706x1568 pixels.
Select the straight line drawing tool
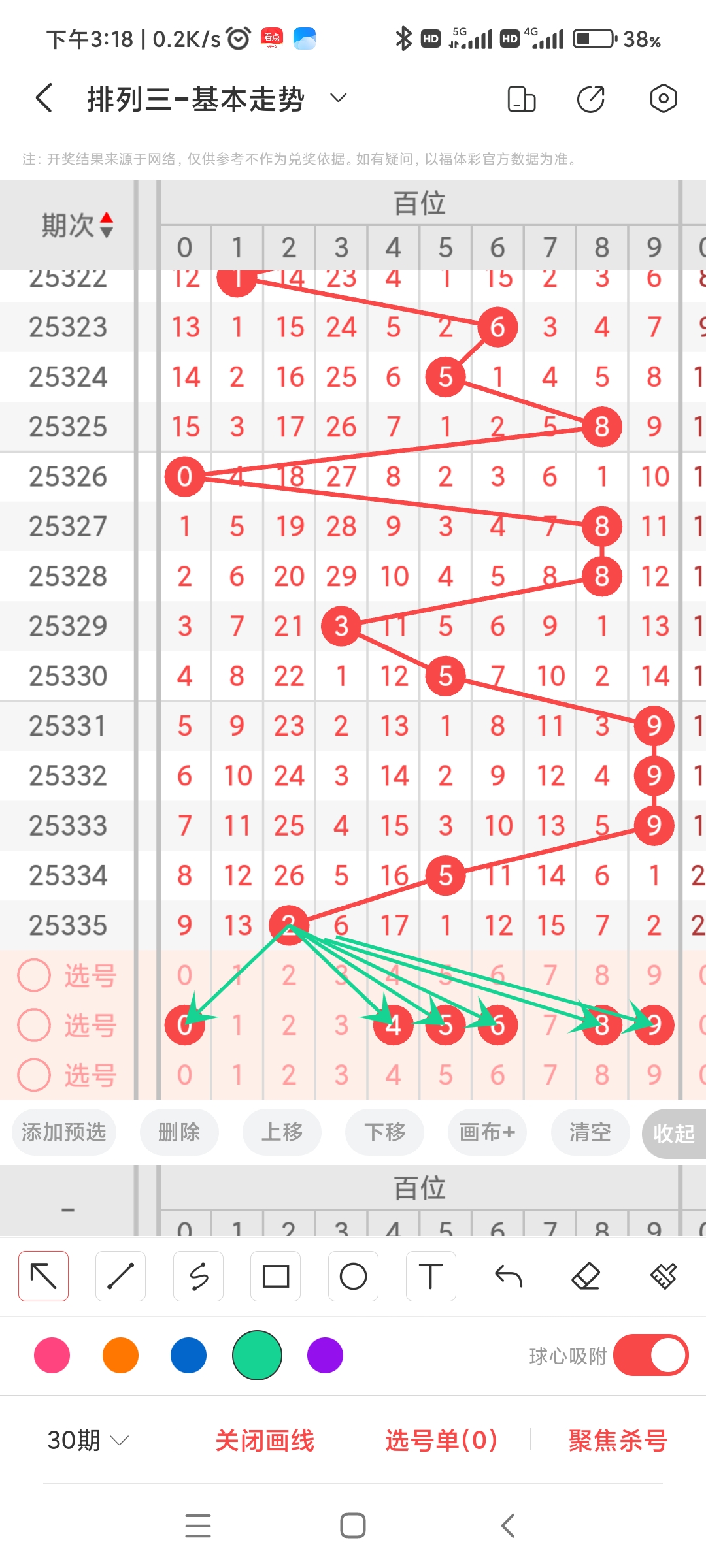coord(121,1276)
